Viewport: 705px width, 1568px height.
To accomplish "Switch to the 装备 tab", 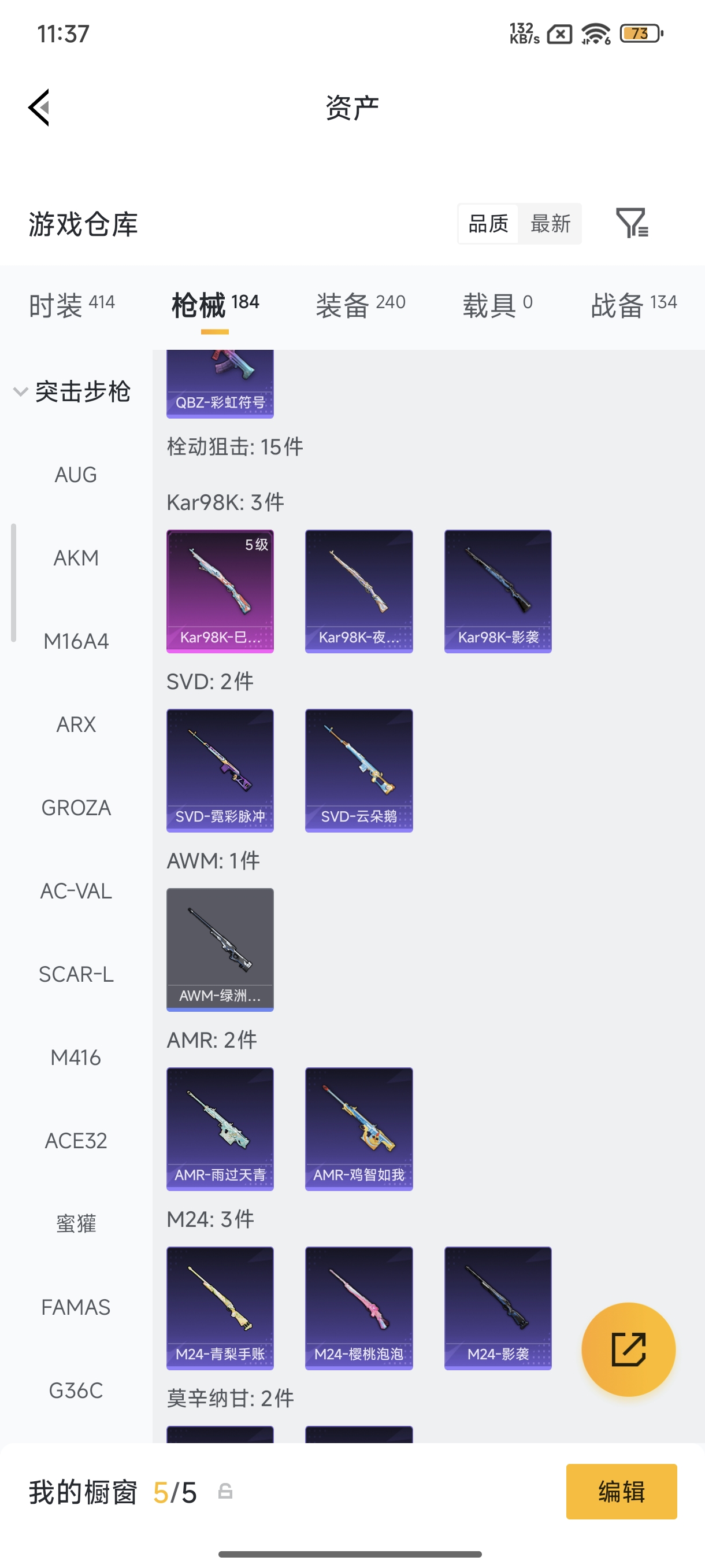I will (360, 304).
